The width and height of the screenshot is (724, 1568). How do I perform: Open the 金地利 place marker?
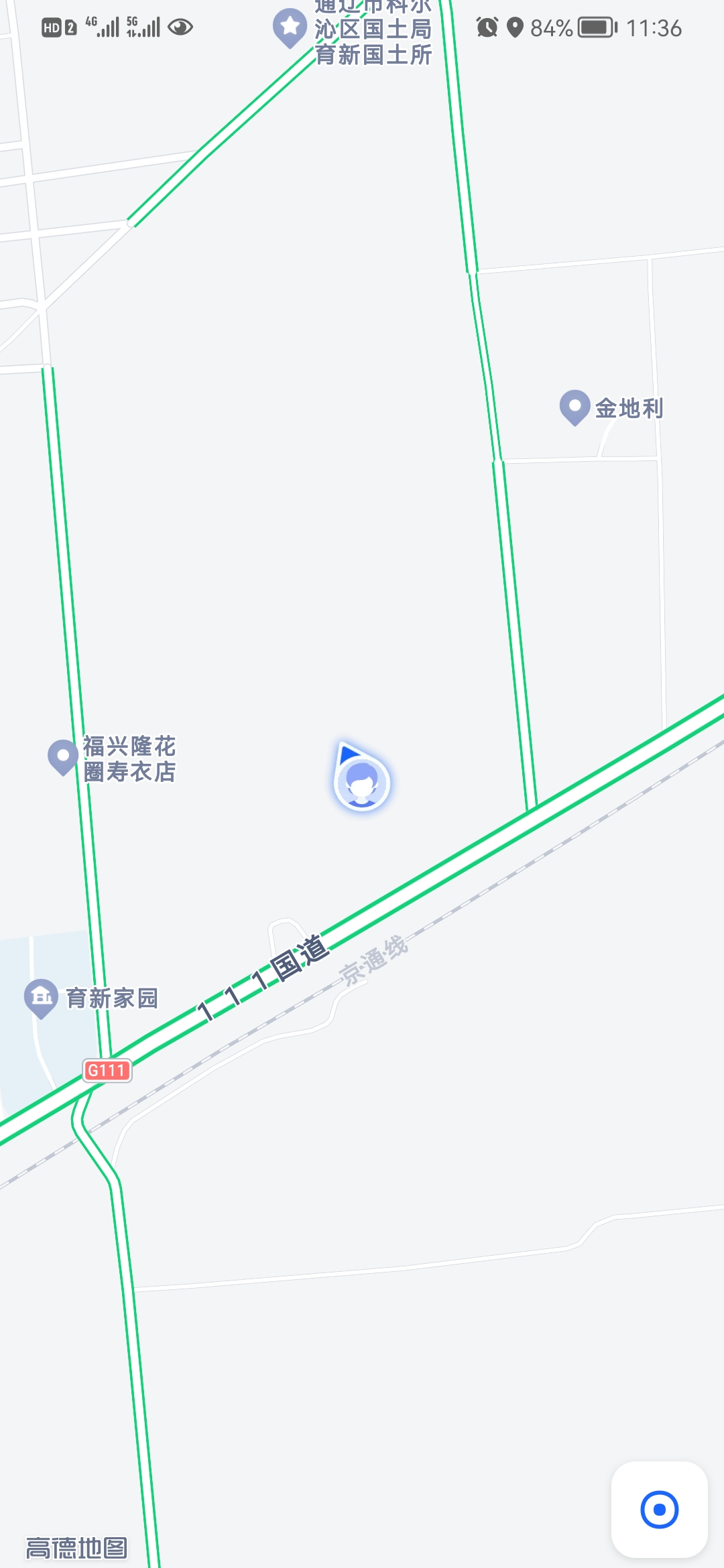[x=575, y=407]
